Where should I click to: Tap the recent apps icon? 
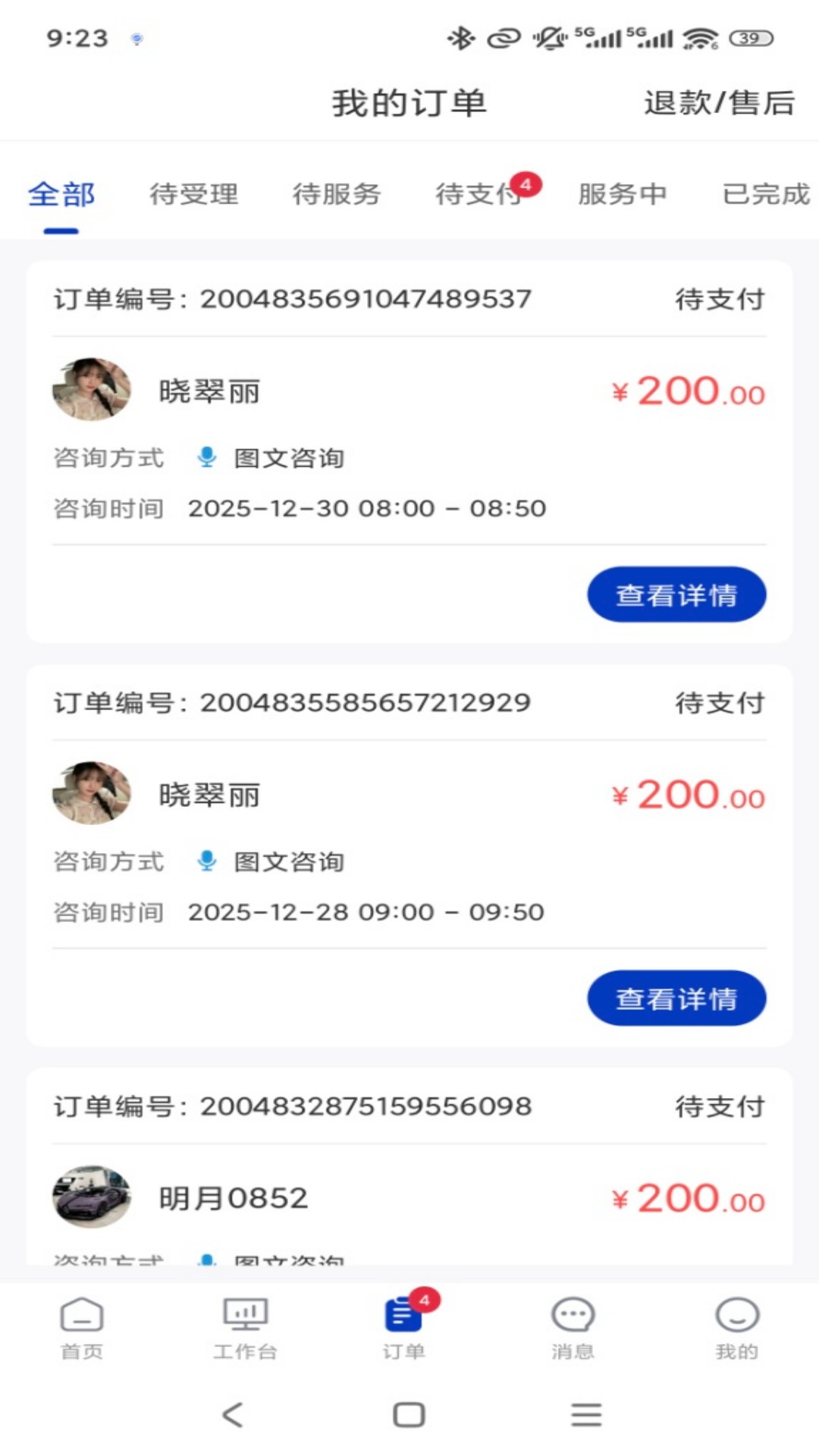pyautogui.click(x=585, y=1413)
